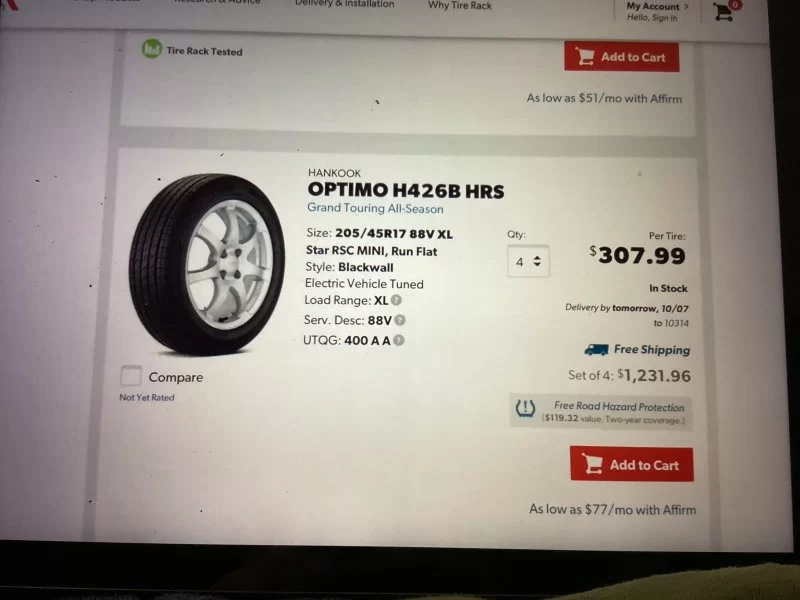Check the Compare box for Optimo H426B

tap(130, 377)
